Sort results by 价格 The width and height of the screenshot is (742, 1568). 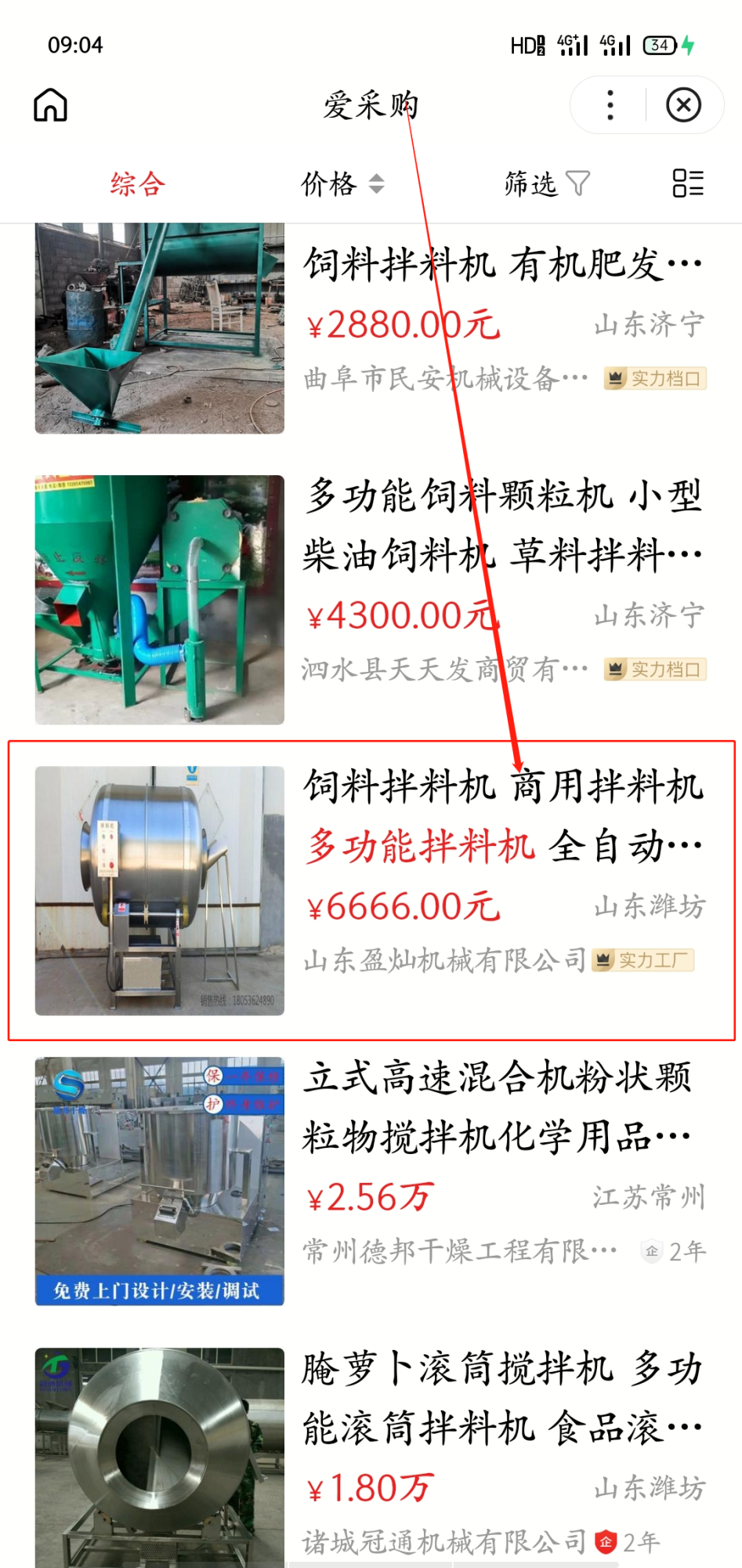coord(342,184)
